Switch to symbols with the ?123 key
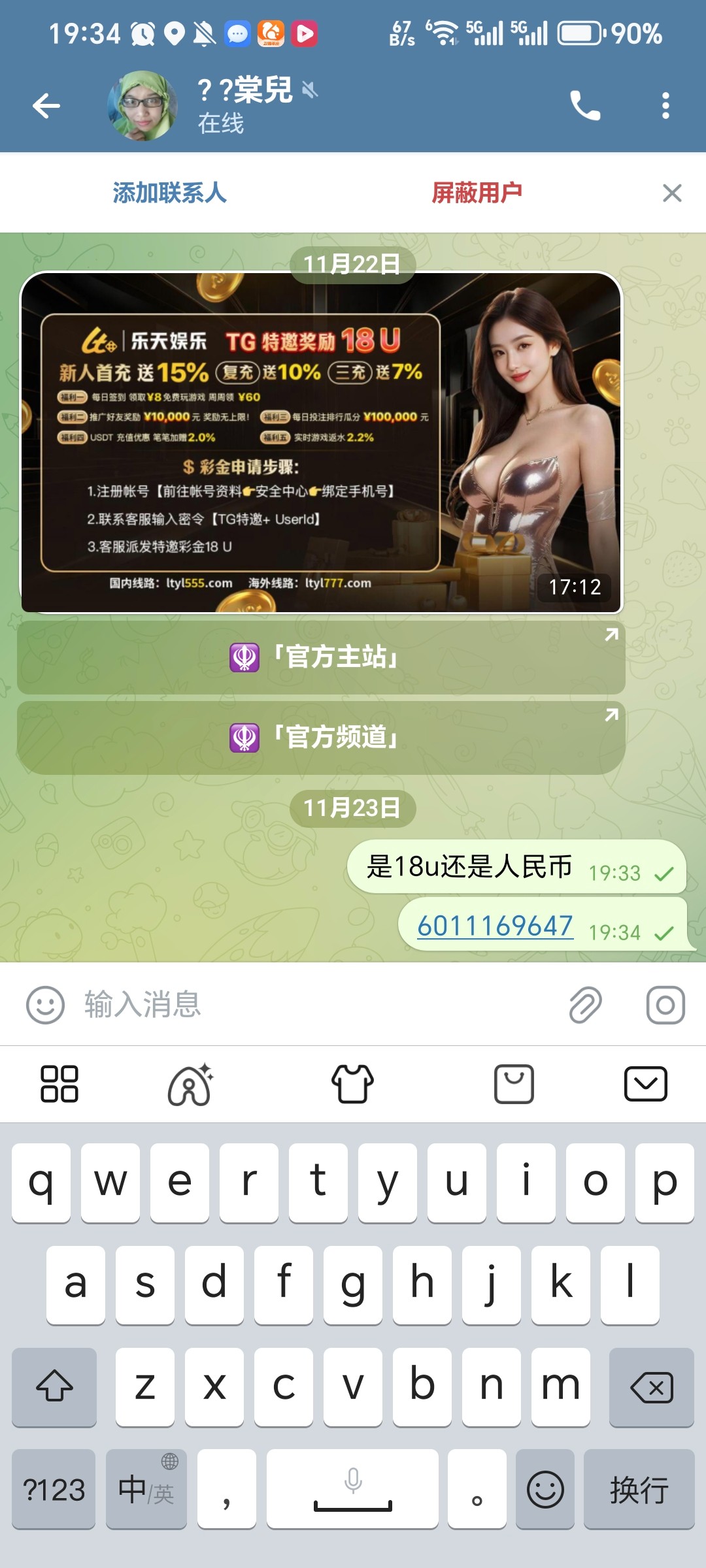Screen dimensions: 706x1568 click(x=54, y=1490)
